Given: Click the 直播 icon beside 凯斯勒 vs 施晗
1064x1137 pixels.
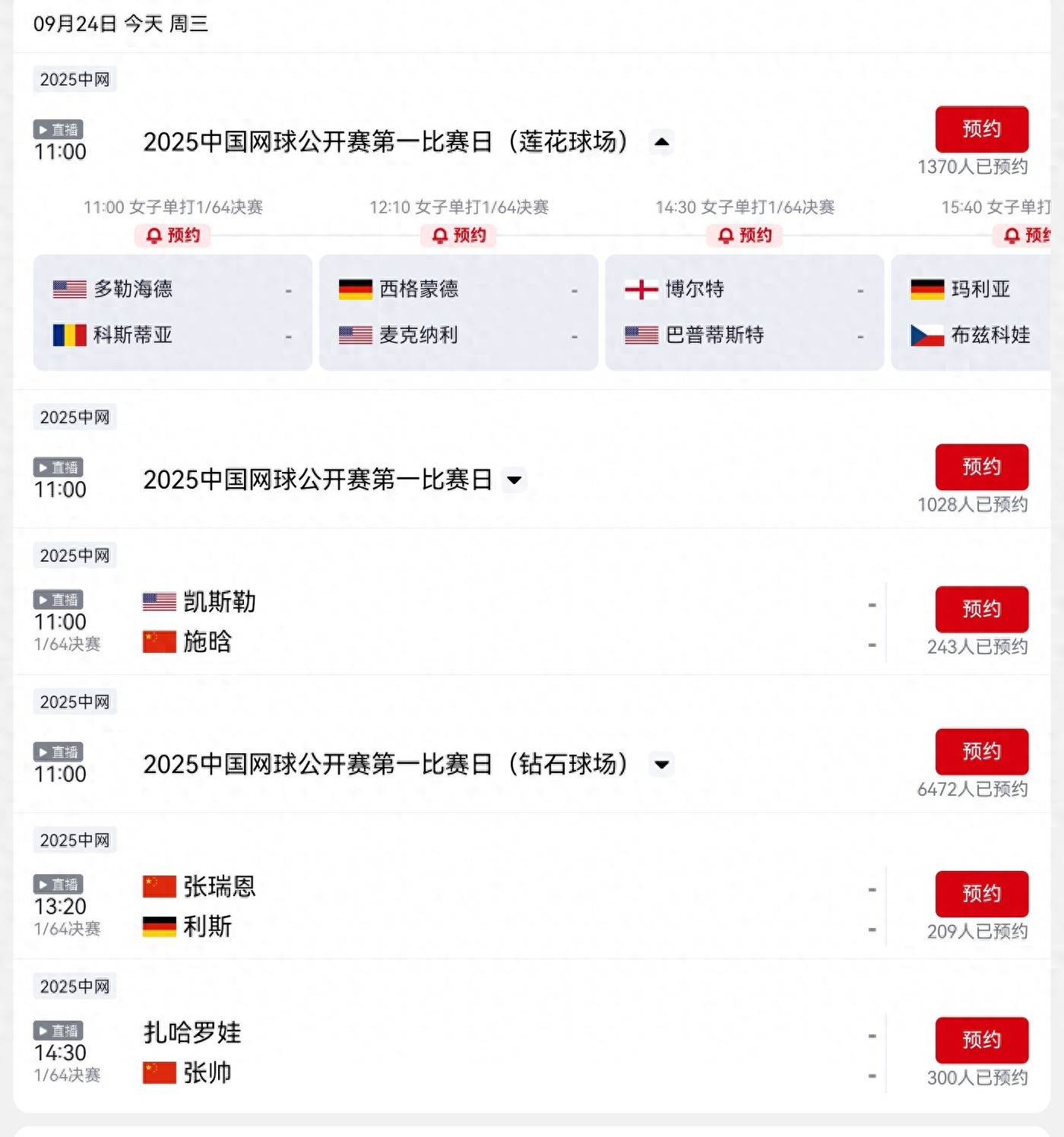Looking at the screenshot, I should (x=59, y=600).
